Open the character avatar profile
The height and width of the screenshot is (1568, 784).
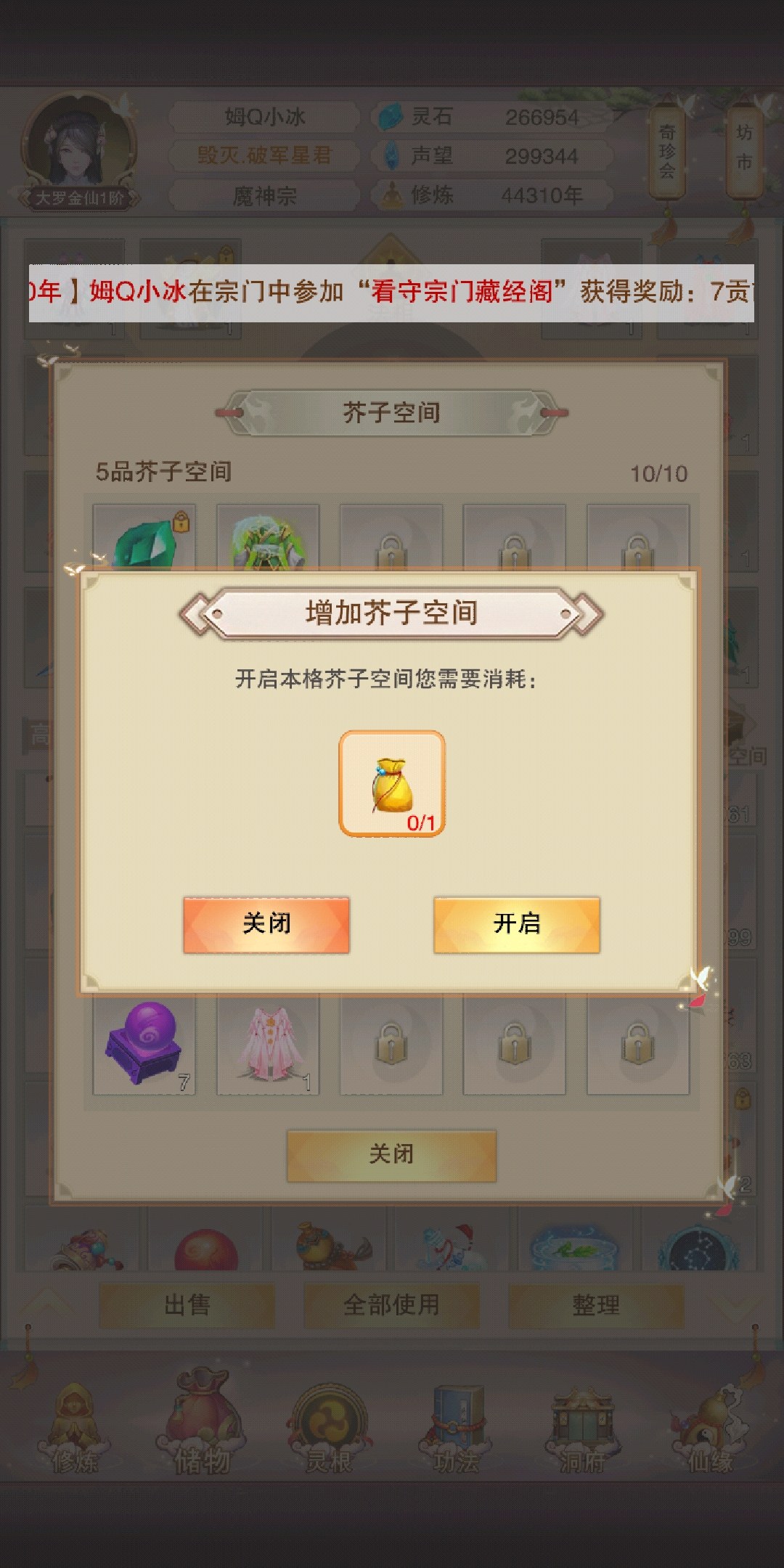[x=78, y=151]
